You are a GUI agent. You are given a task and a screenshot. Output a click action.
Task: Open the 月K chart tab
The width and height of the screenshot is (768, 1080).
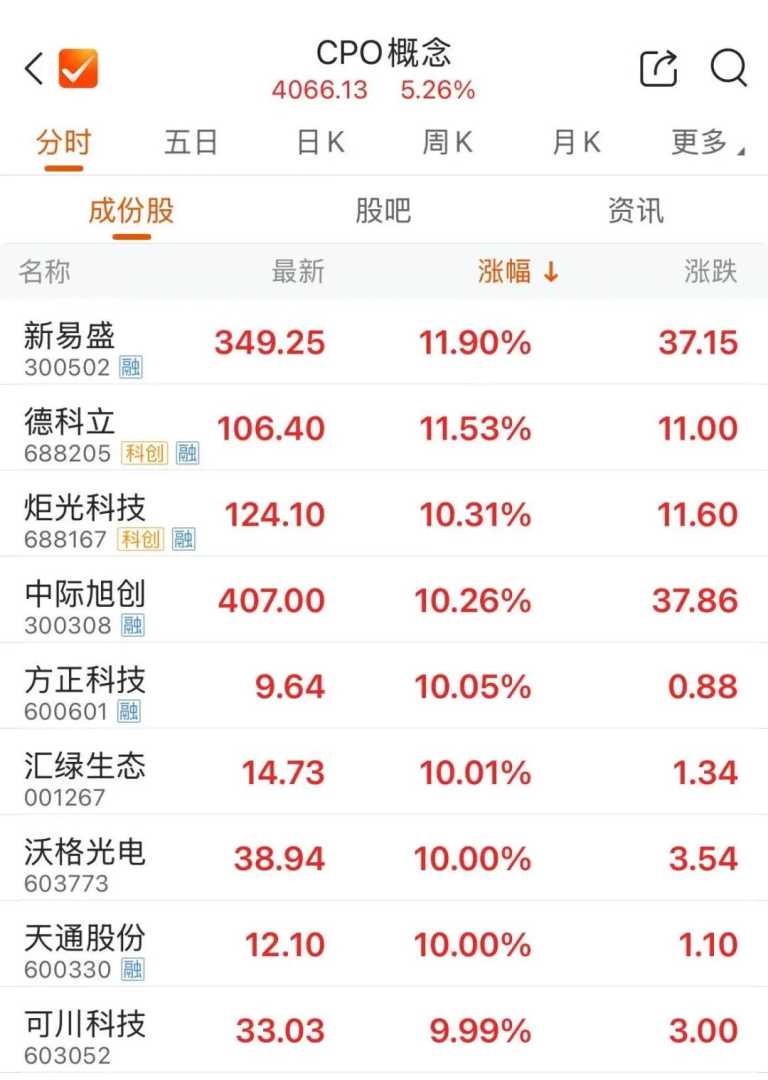tap(576, 143)
